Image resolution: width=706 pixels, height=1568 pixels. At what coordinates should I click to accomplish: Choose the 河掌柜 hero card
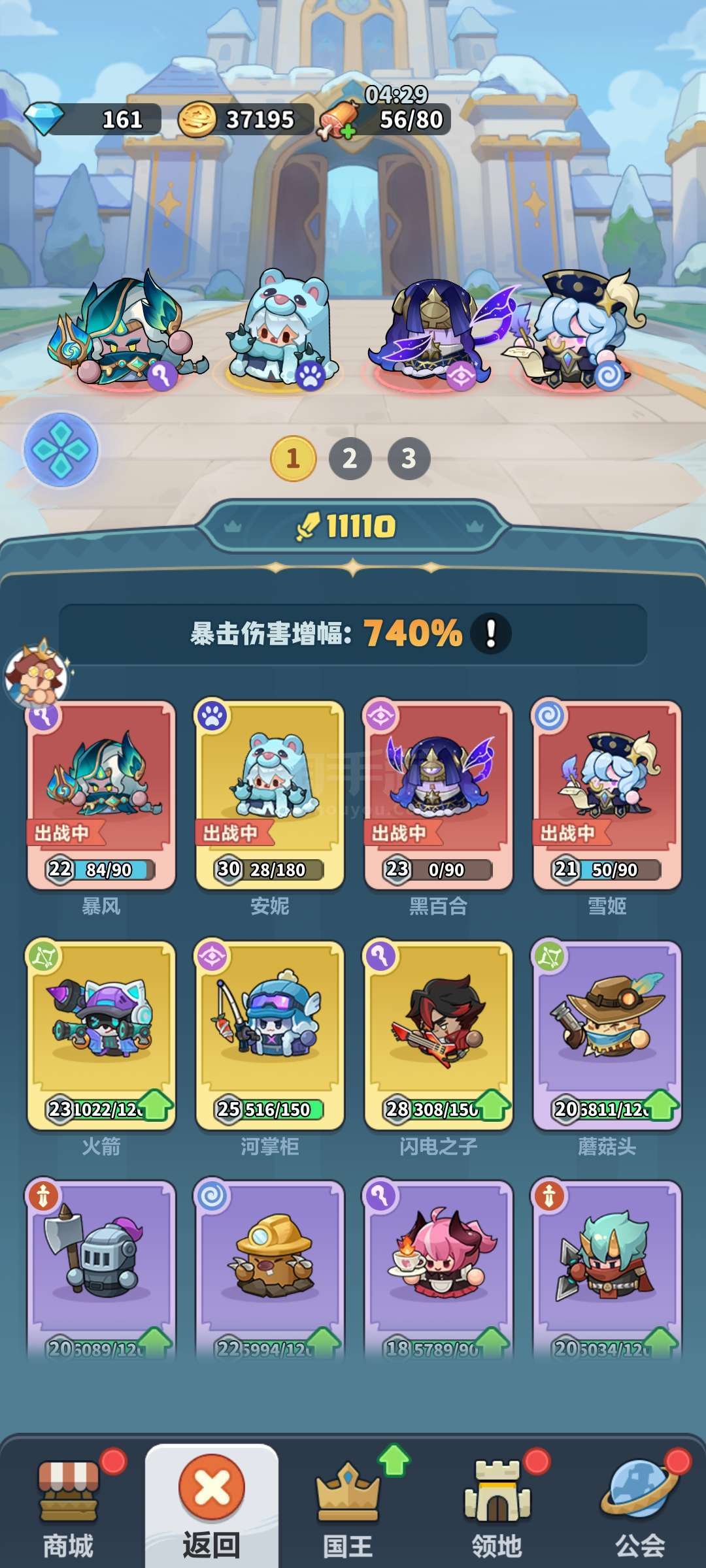[269, 1036]
